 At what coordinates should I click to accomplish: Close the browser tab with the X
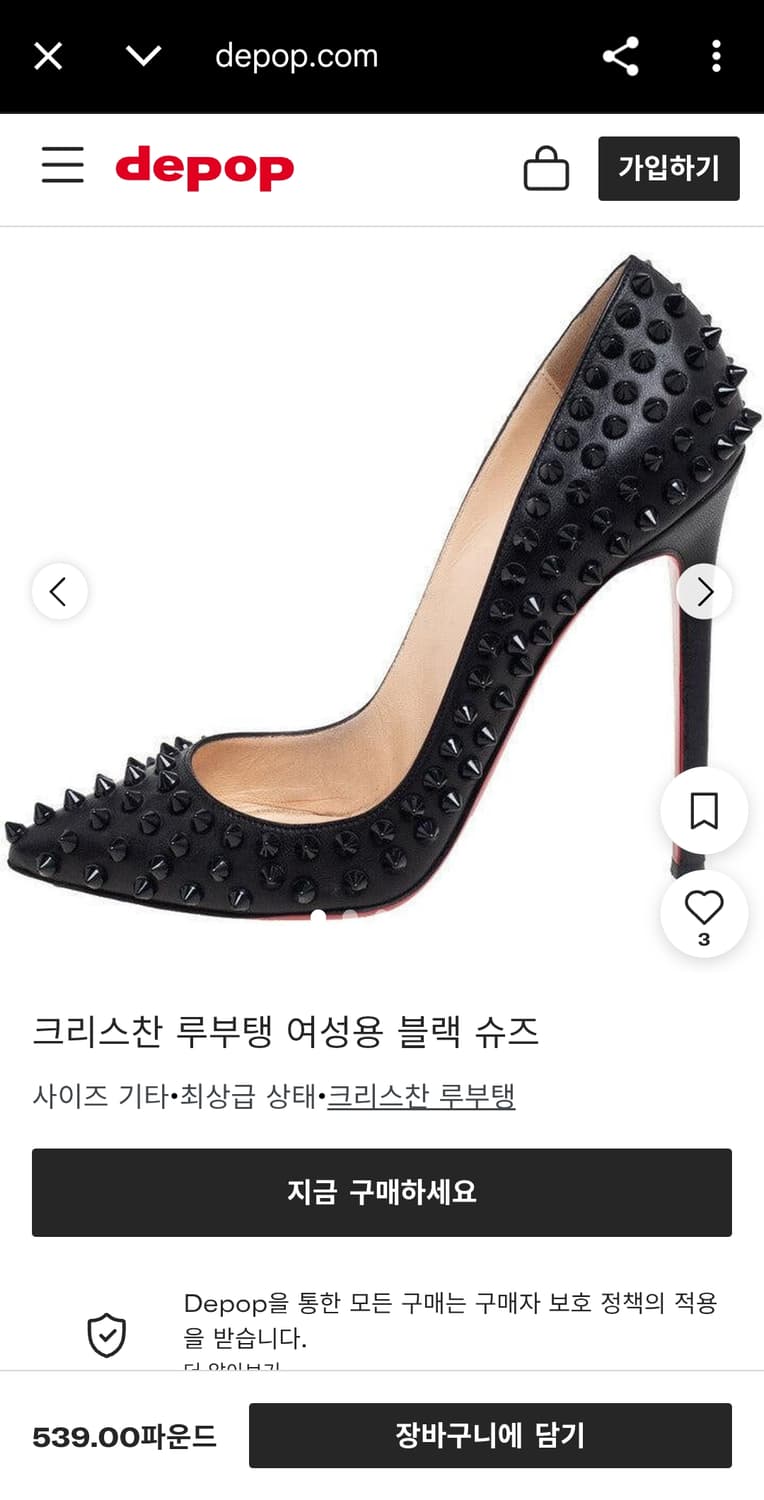tap(47, 56)
